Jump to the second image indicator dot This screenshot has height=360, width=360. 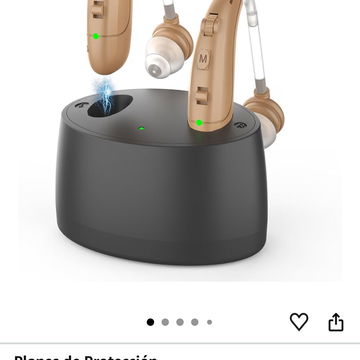click(x=165, y=322)
